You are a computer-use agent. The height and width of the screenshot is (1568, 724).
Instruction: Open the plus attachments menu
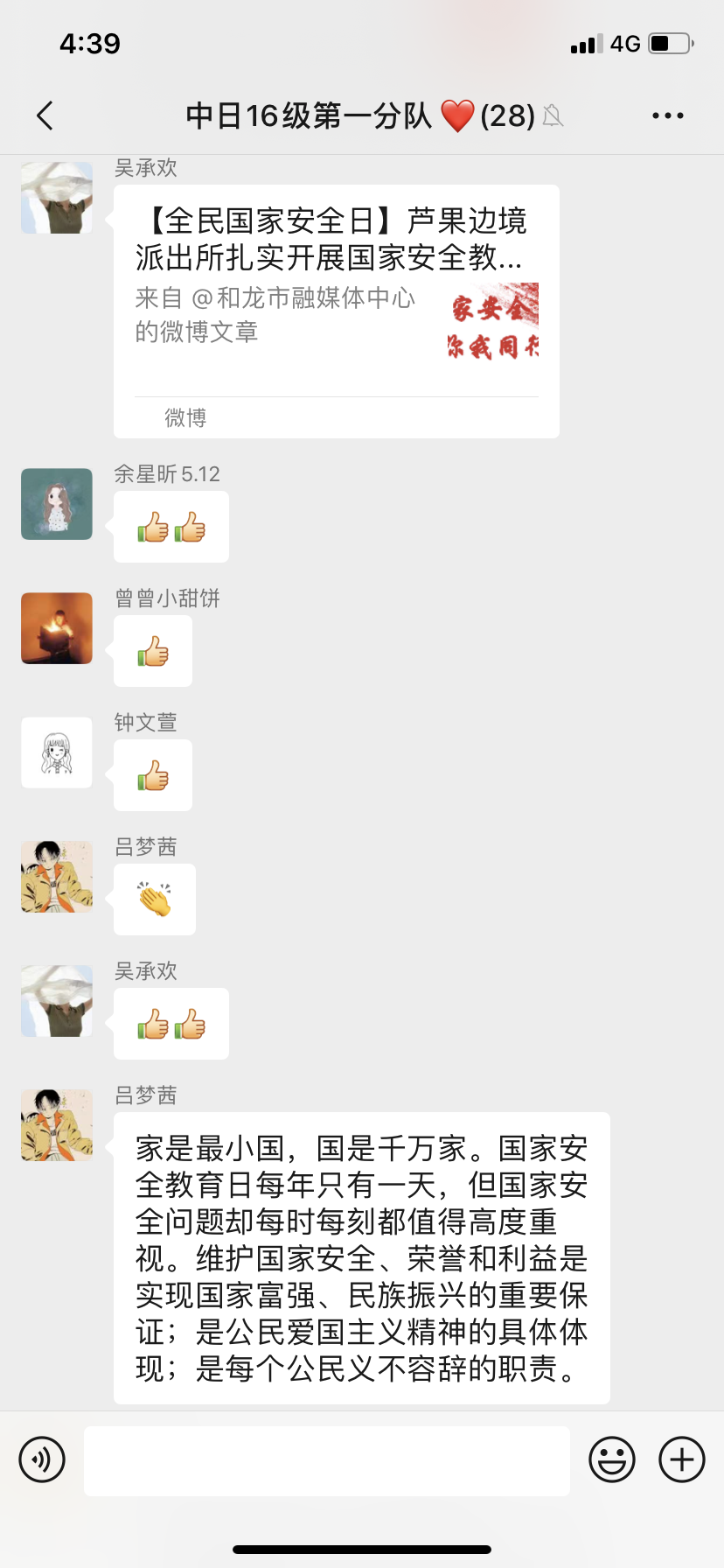click(x=682, y=1459)
